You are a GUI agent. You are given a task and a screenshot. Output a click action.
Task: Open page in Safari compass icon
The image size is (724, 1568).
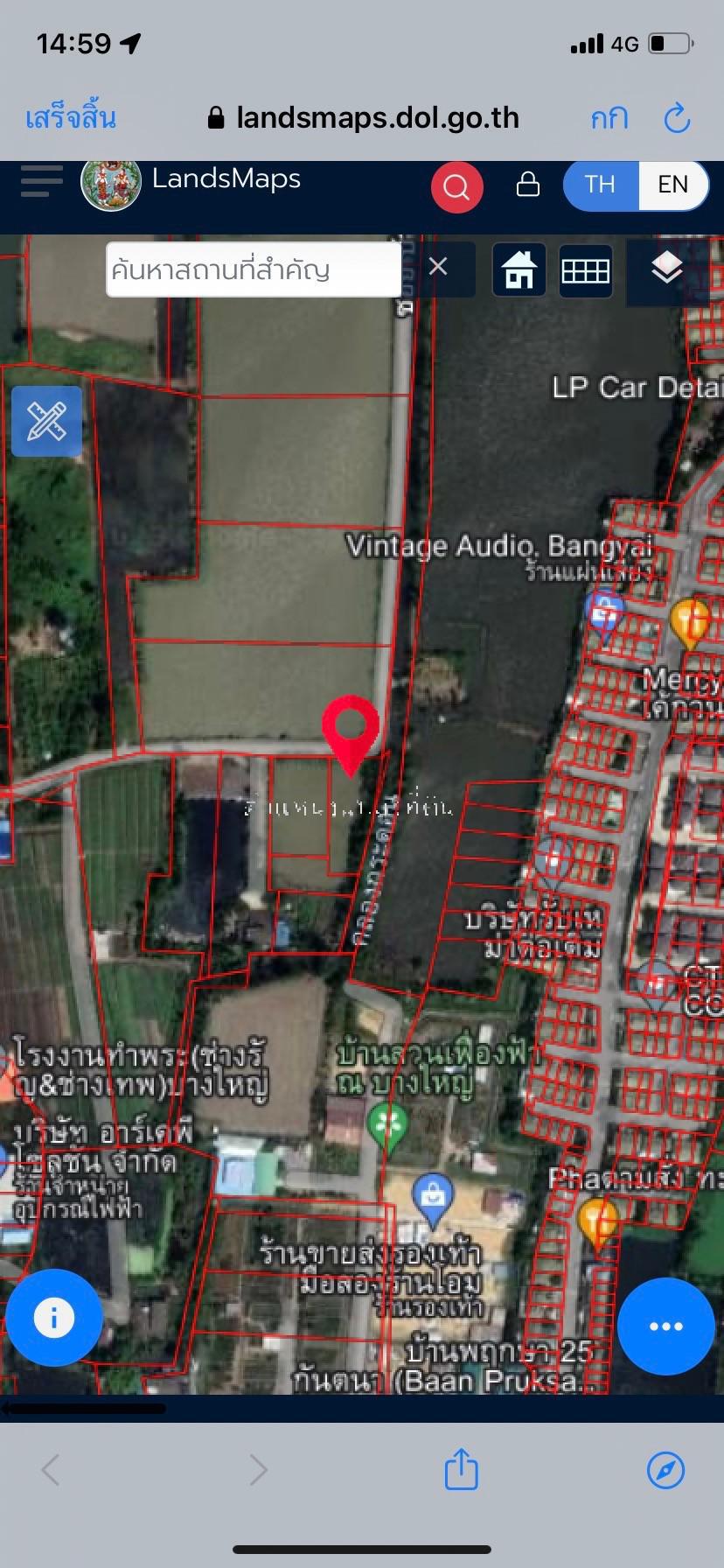click(x=665, y=1470)
